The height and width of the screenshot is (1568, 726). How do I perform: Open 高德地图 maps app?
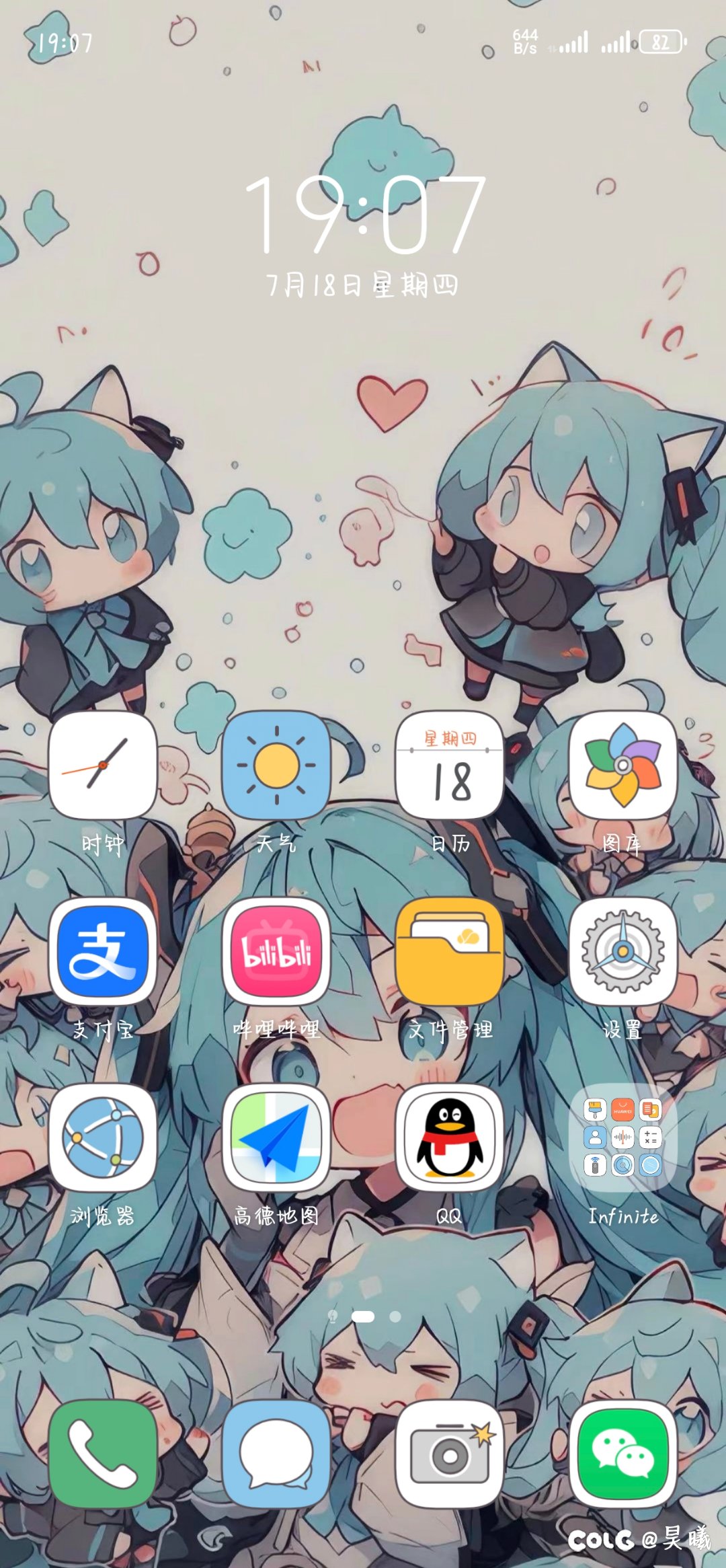coord(276,1137)
